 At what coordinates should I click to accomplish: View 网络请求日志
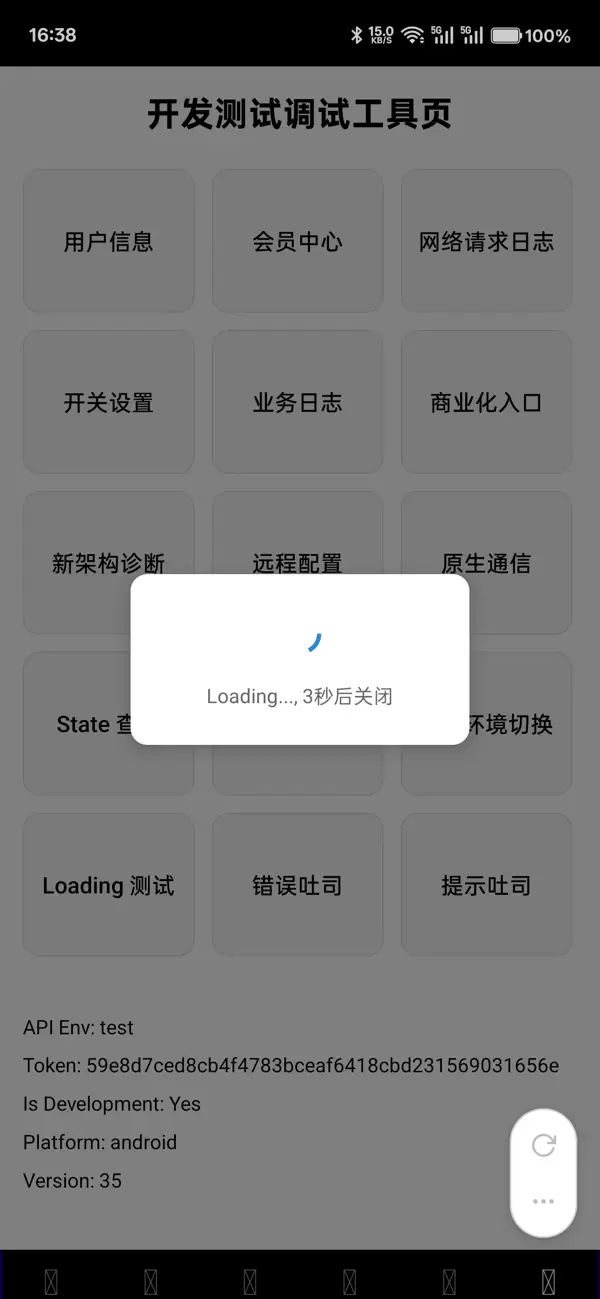(x=486, y=241)
